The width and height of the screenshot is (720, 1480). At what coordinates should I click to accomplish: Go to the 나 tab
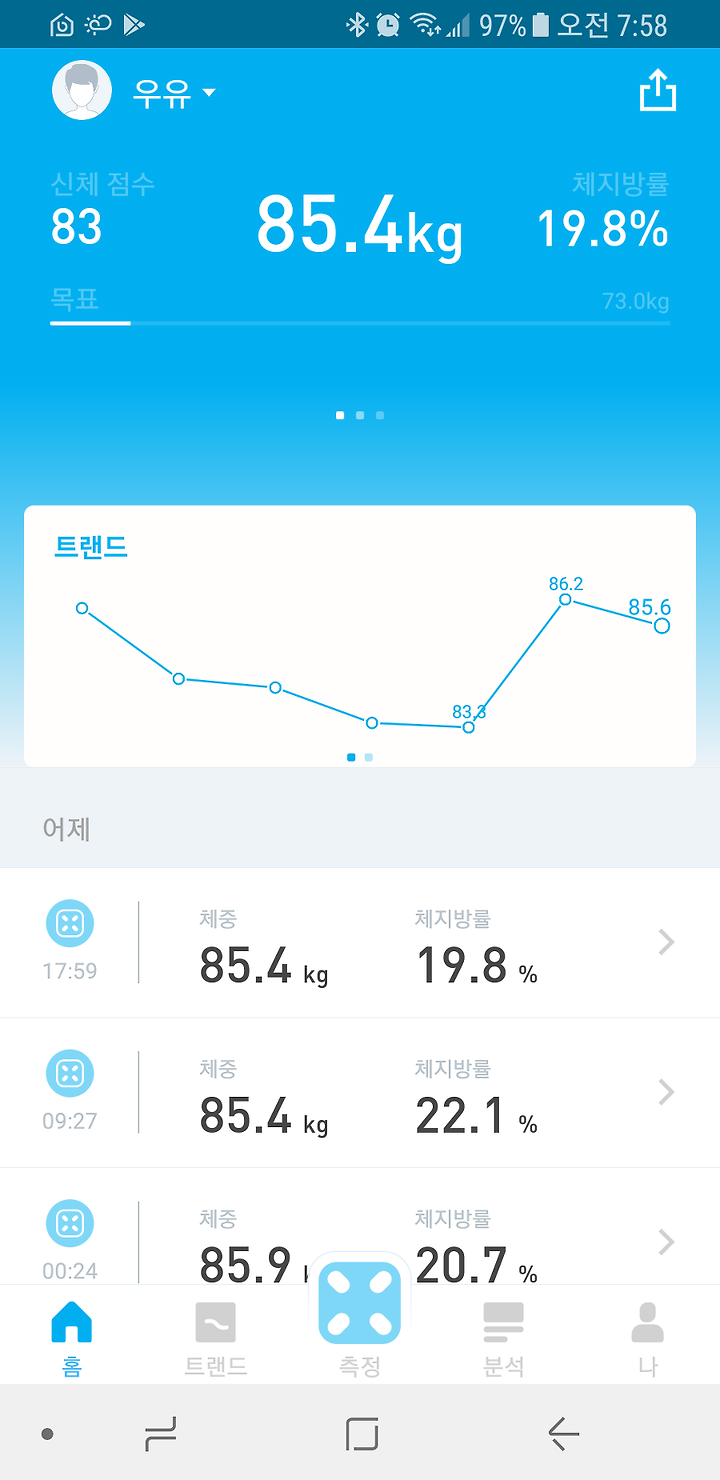(648, 1338)
